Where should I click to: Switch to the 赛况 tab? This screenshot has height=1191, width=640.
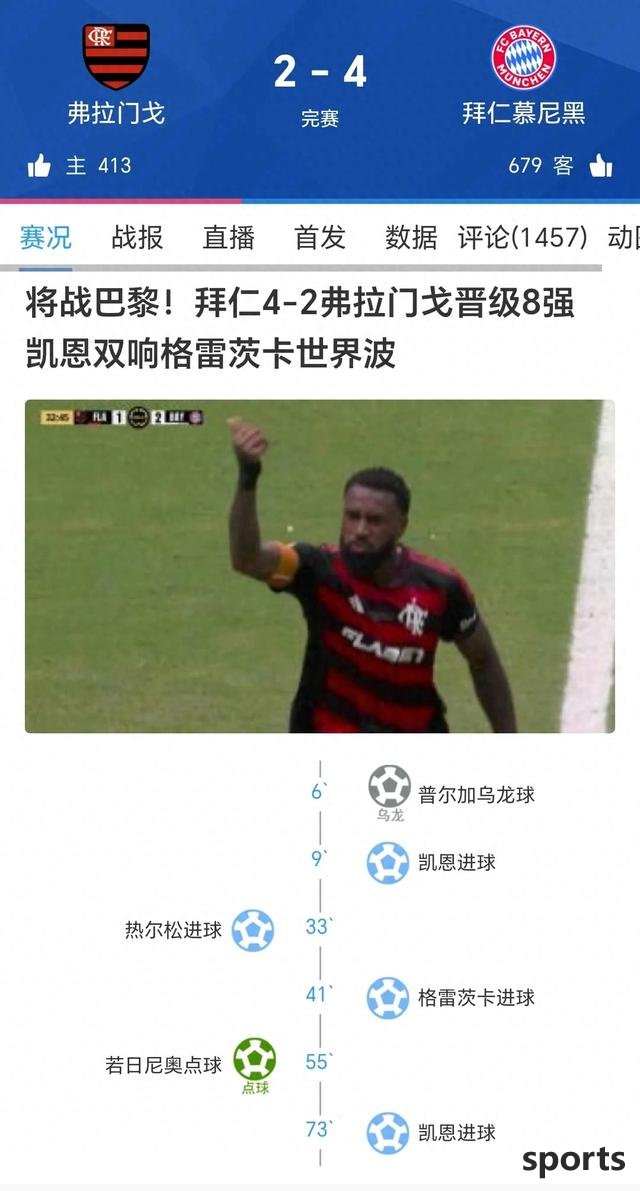[x=46, y=237]
